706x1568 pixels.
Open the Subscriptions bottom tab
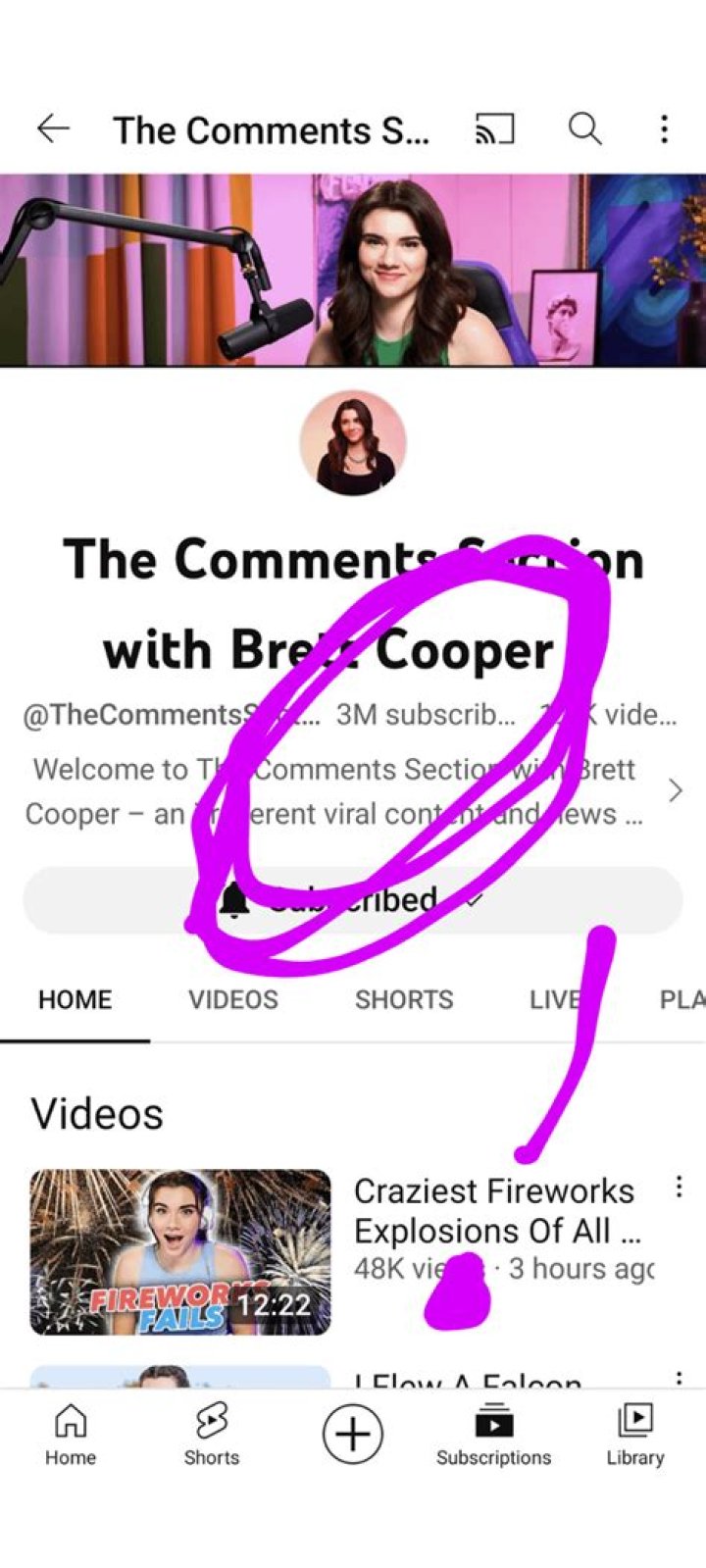click(493, 1433)
